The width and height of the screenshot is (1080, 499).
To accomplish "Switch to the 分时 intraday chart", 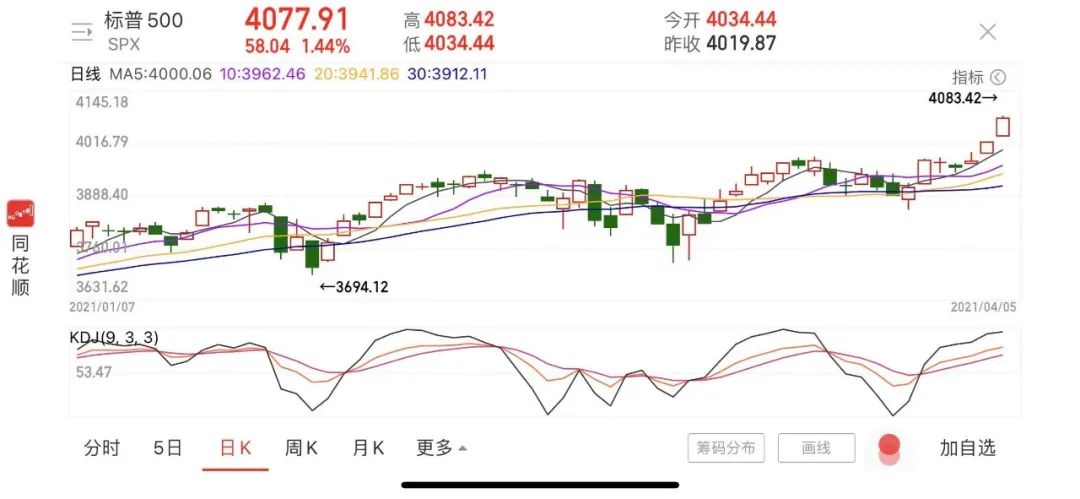I will click(101, 448).
